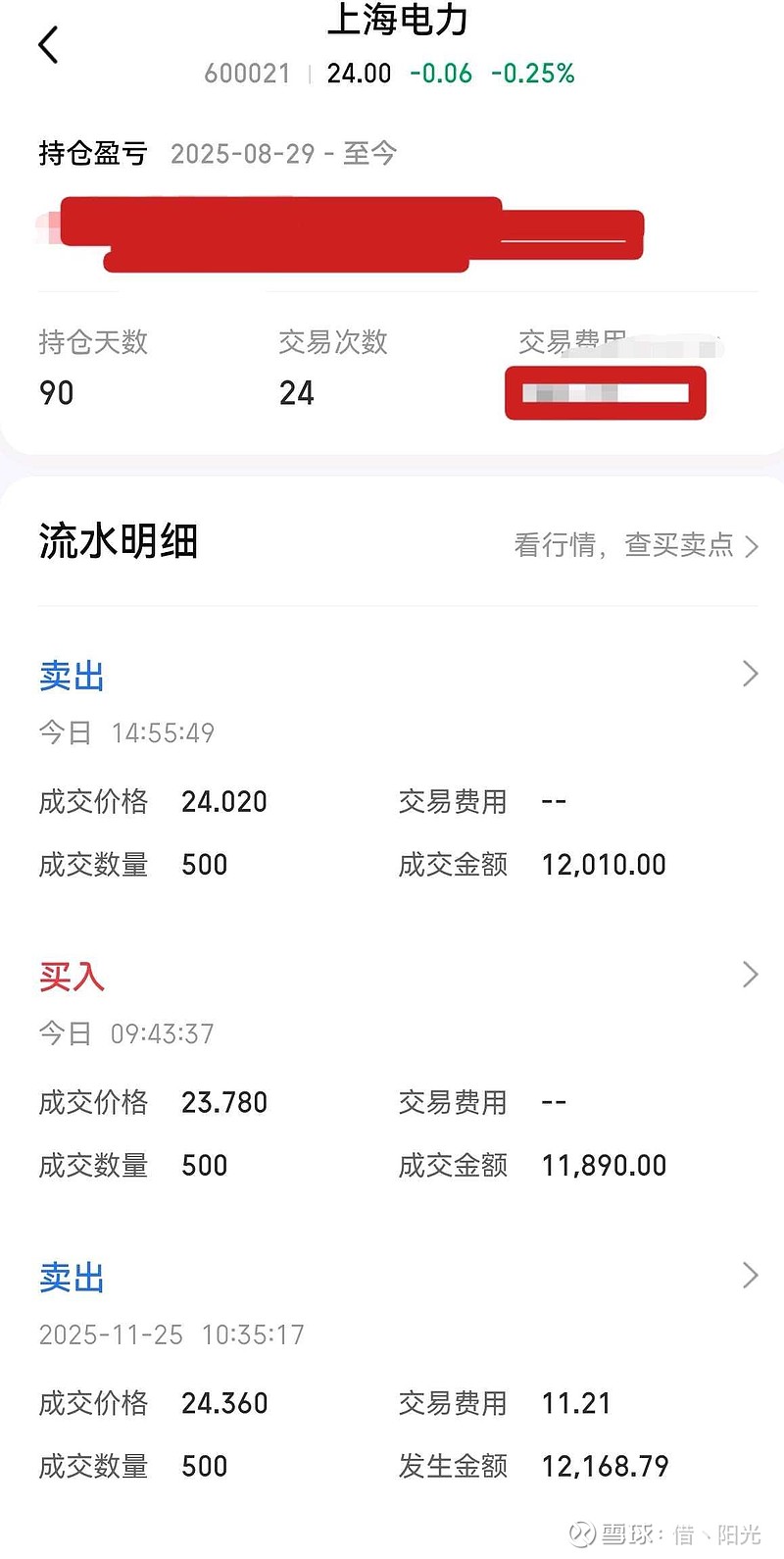
Task: Tap the back arrow to return
Action: (47, 43)
